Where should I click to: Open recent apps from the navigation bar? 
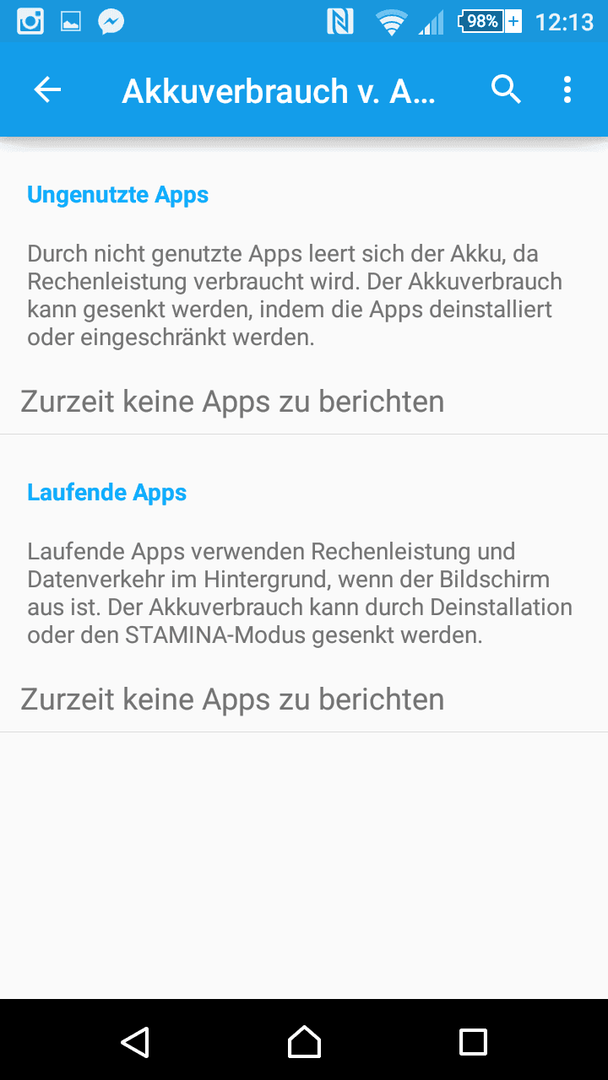(473, 1041)
